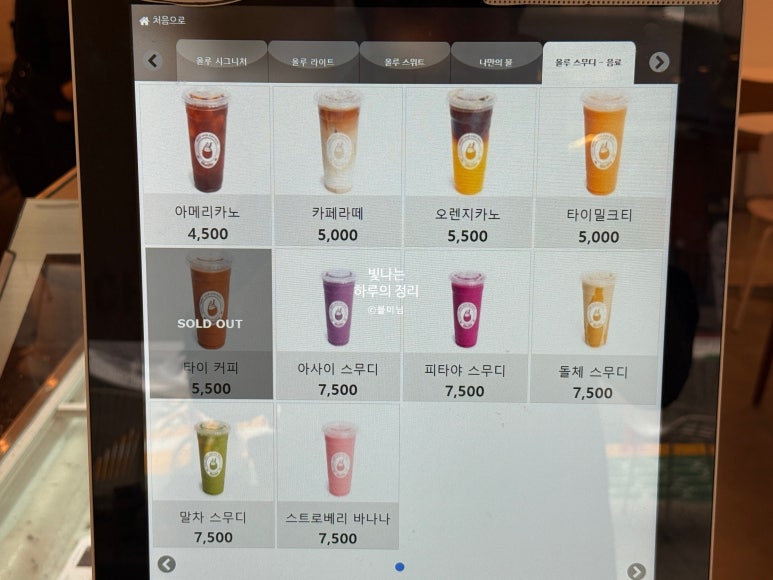Select the 올루 스무디 - 음료 tab
The width and height of the screenshot is (773, 580).
point(588,62)
